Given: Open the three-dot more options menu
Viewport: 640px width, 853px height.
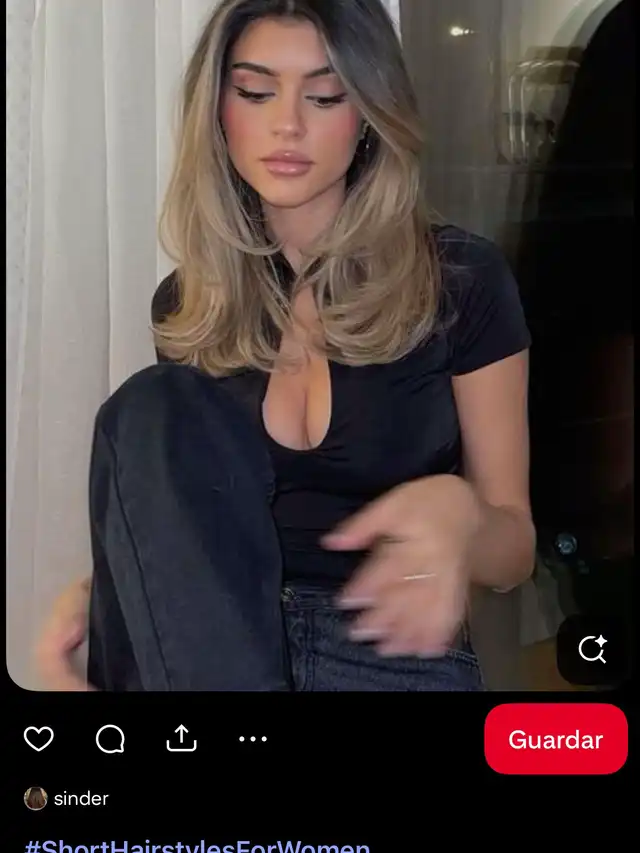Looking at the screenshot, I should click(x=253, y=739).
